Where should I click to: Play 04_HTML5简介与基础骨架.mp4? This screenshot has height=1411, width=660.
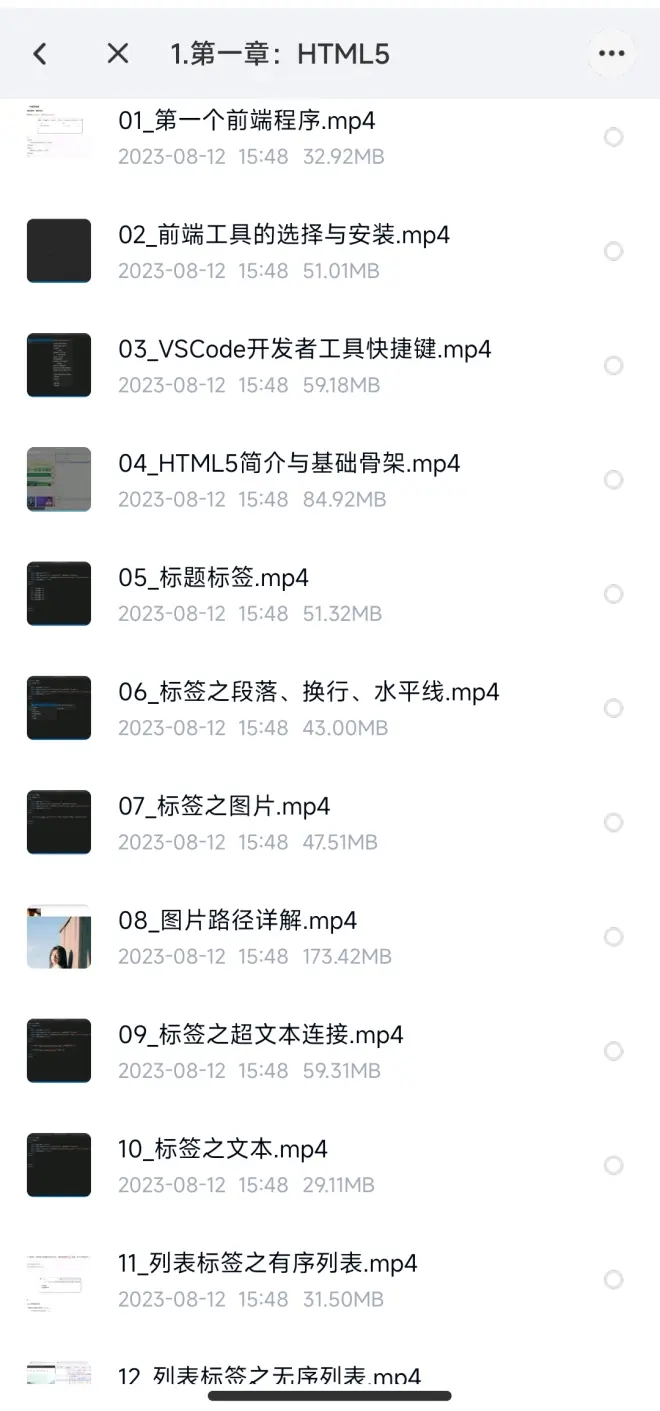(x=289, y=464)
